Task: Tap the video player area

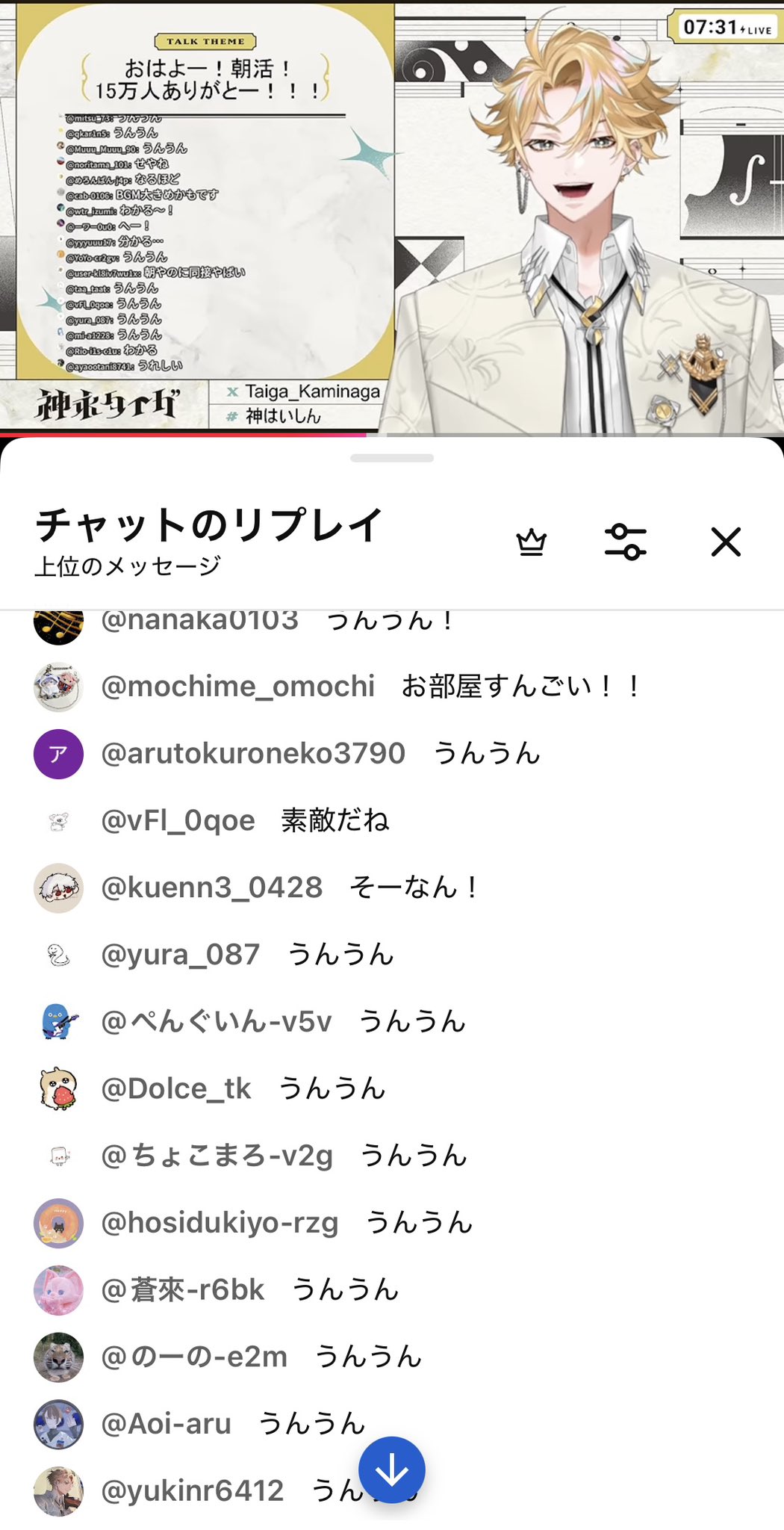Action: pos(392,217)
